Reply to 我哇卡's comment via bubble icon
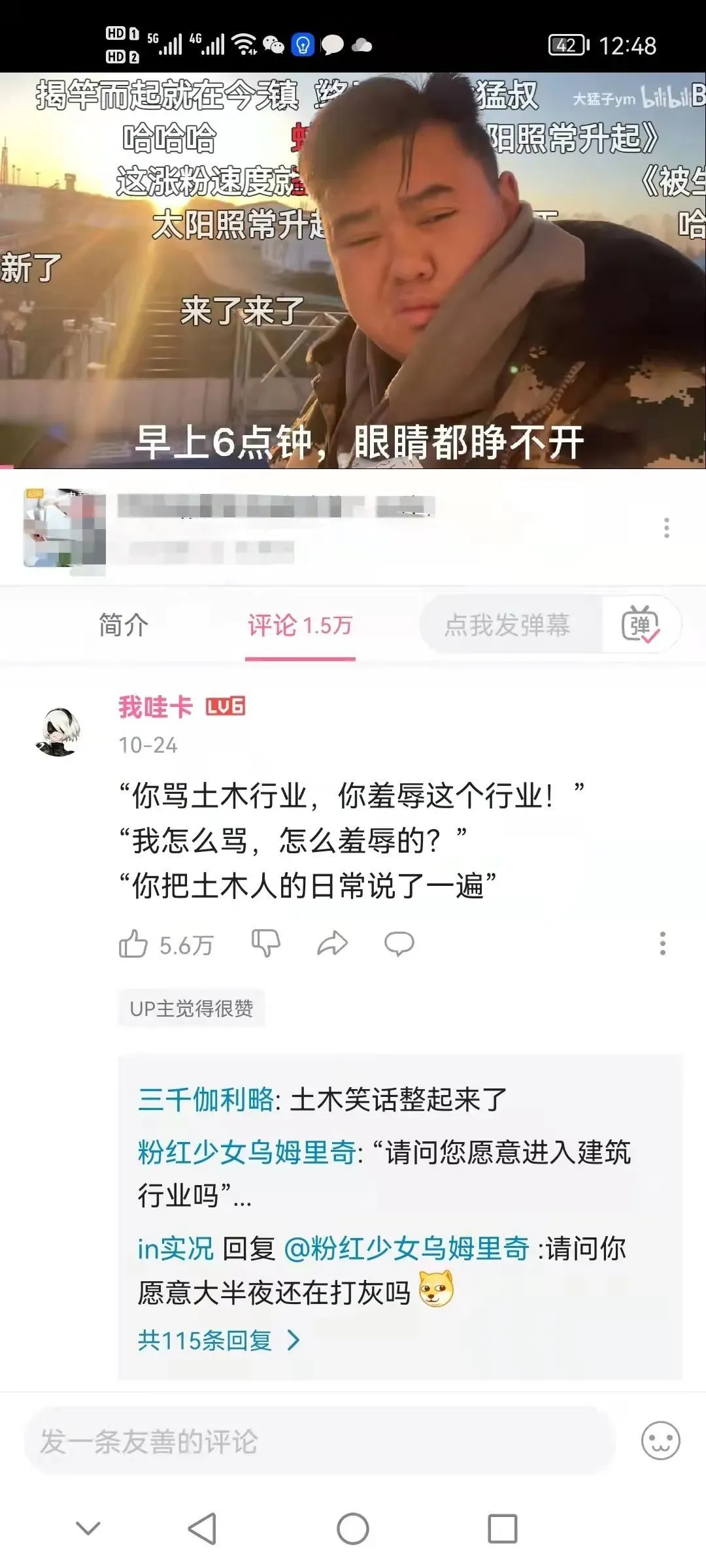This screenshot has width=706, height=1568. (399, 944)
